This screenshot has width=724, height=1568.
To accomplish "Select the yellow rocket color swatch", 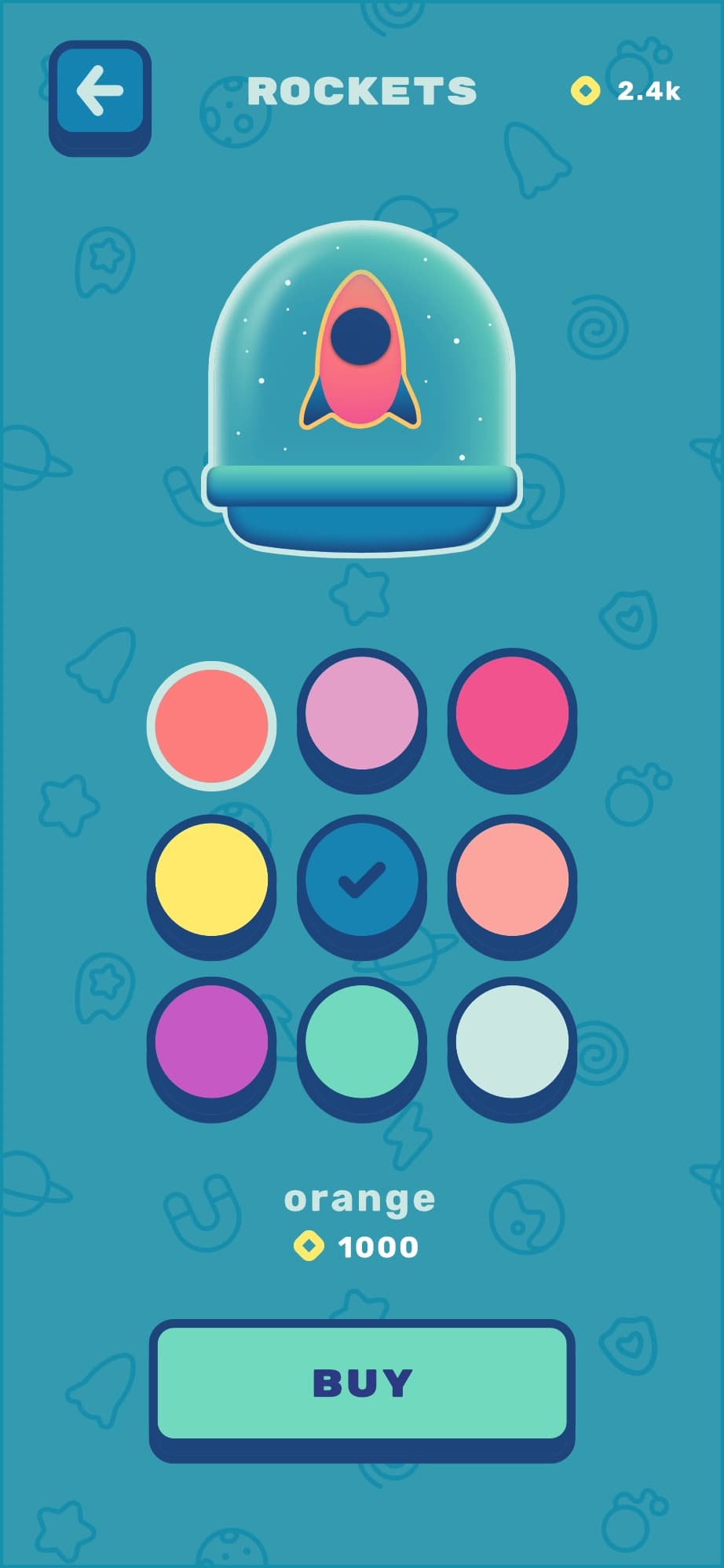I will (211, 879).
